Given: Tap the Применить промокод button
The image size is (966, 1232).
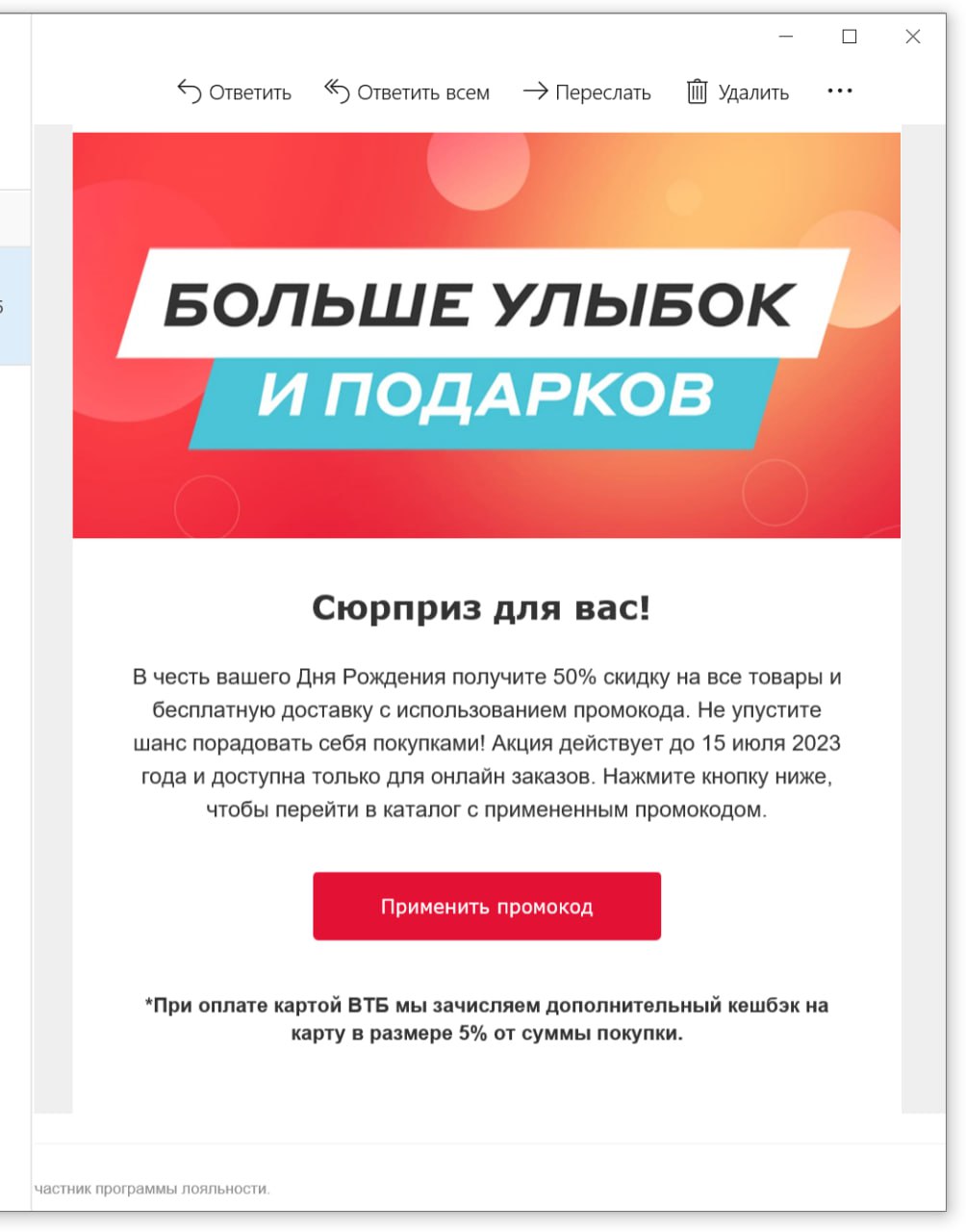Looking at the screenshot, I should [x=487, y=906].
